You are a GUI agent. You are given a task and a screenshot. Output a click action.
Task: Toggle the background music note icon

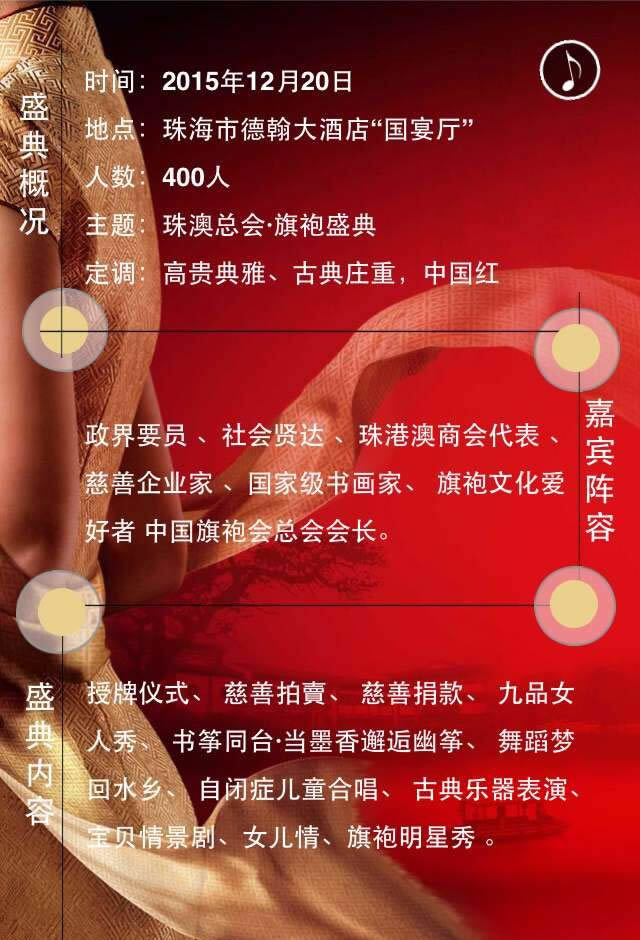click(x=569, y=69)
